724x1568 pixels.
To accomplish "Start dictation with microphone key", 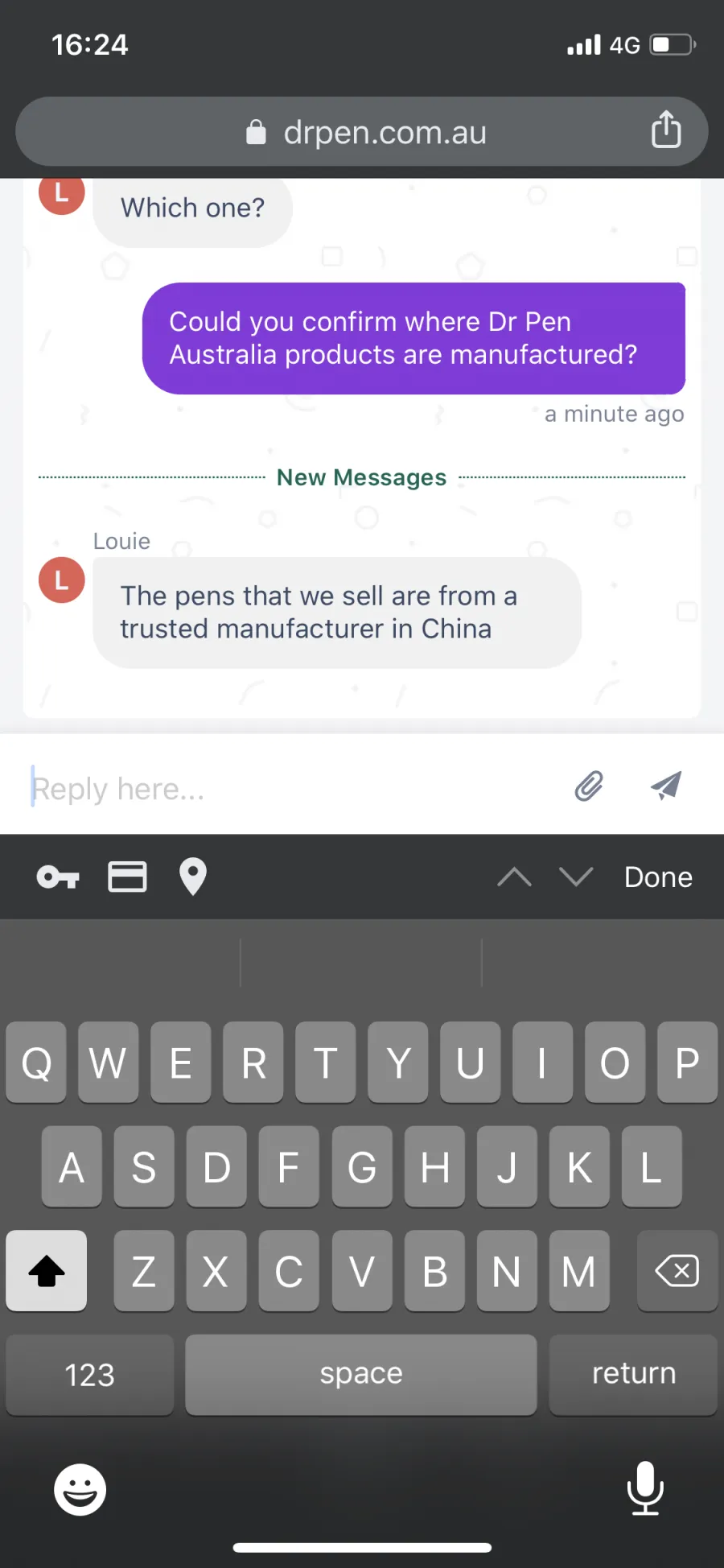I will click(645, 1488).
